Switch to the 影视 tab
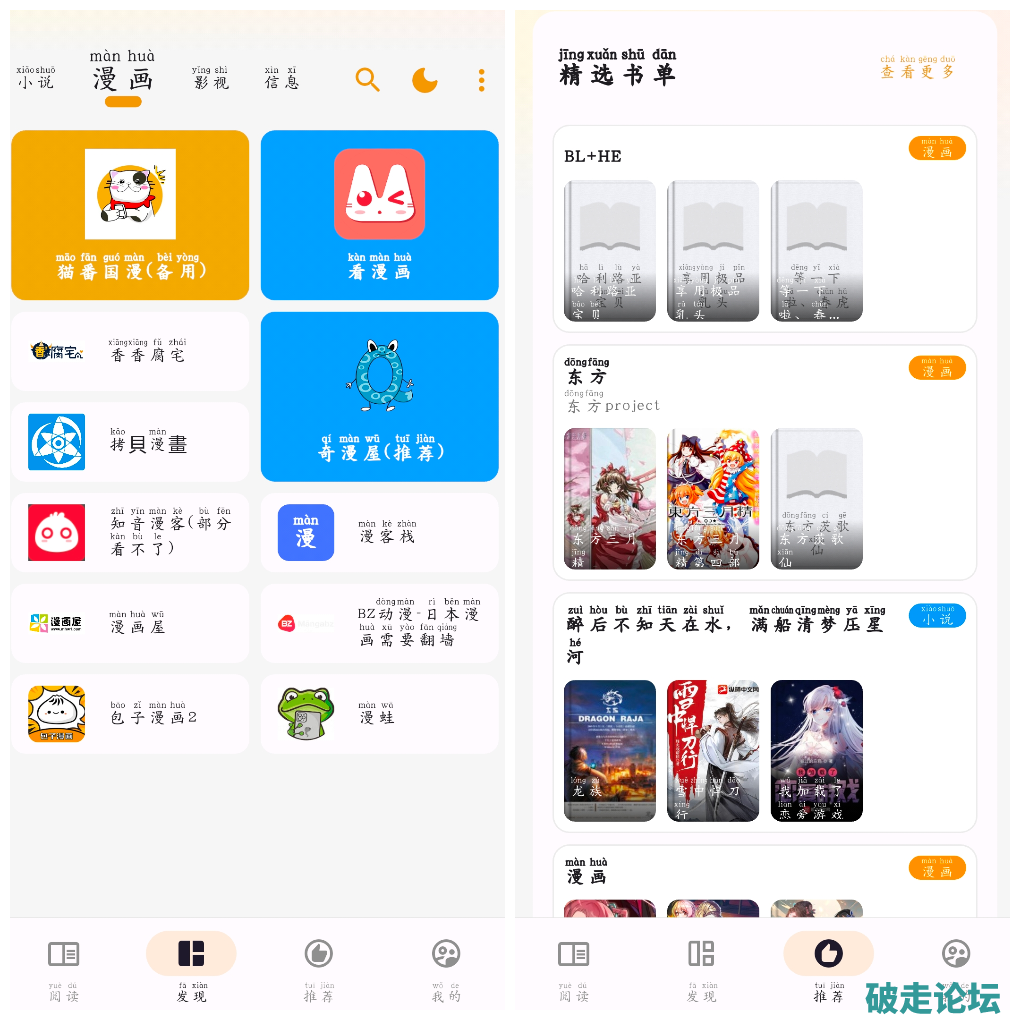1020x1020 pixels. coord(210,79)
